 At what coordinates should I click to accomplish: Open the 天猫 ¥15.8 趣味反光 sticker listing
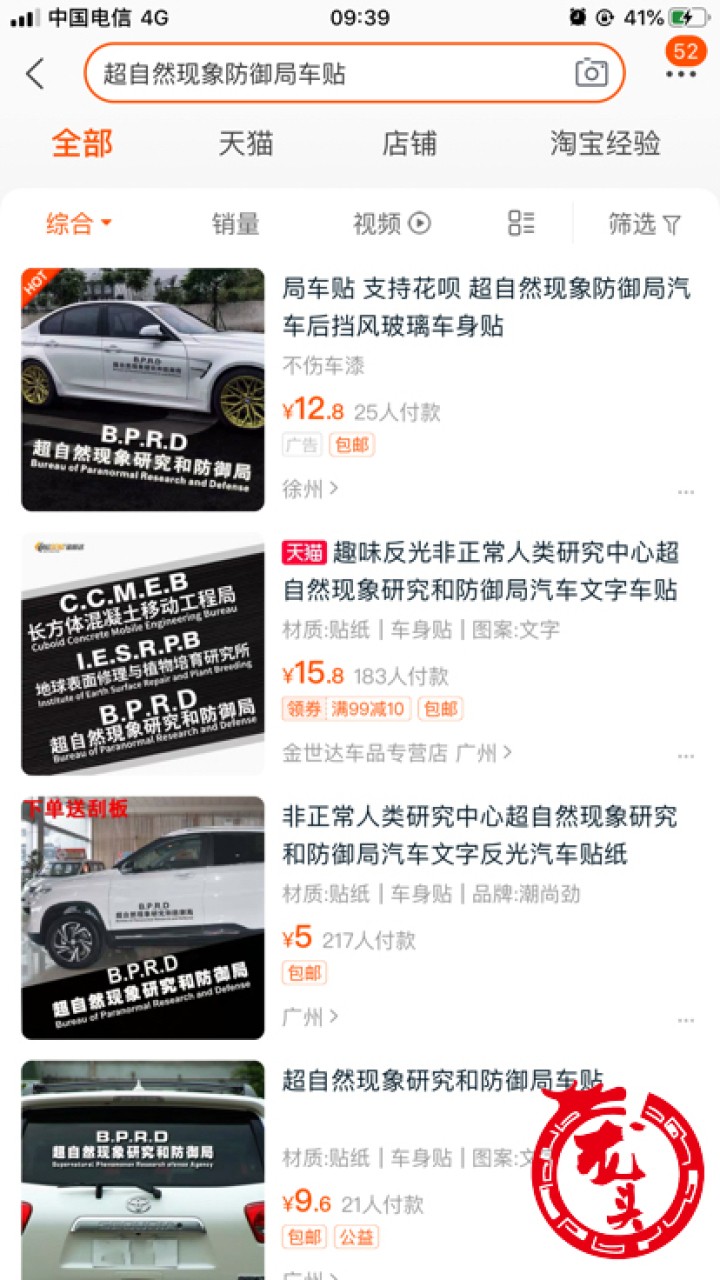tap(480, 571)
